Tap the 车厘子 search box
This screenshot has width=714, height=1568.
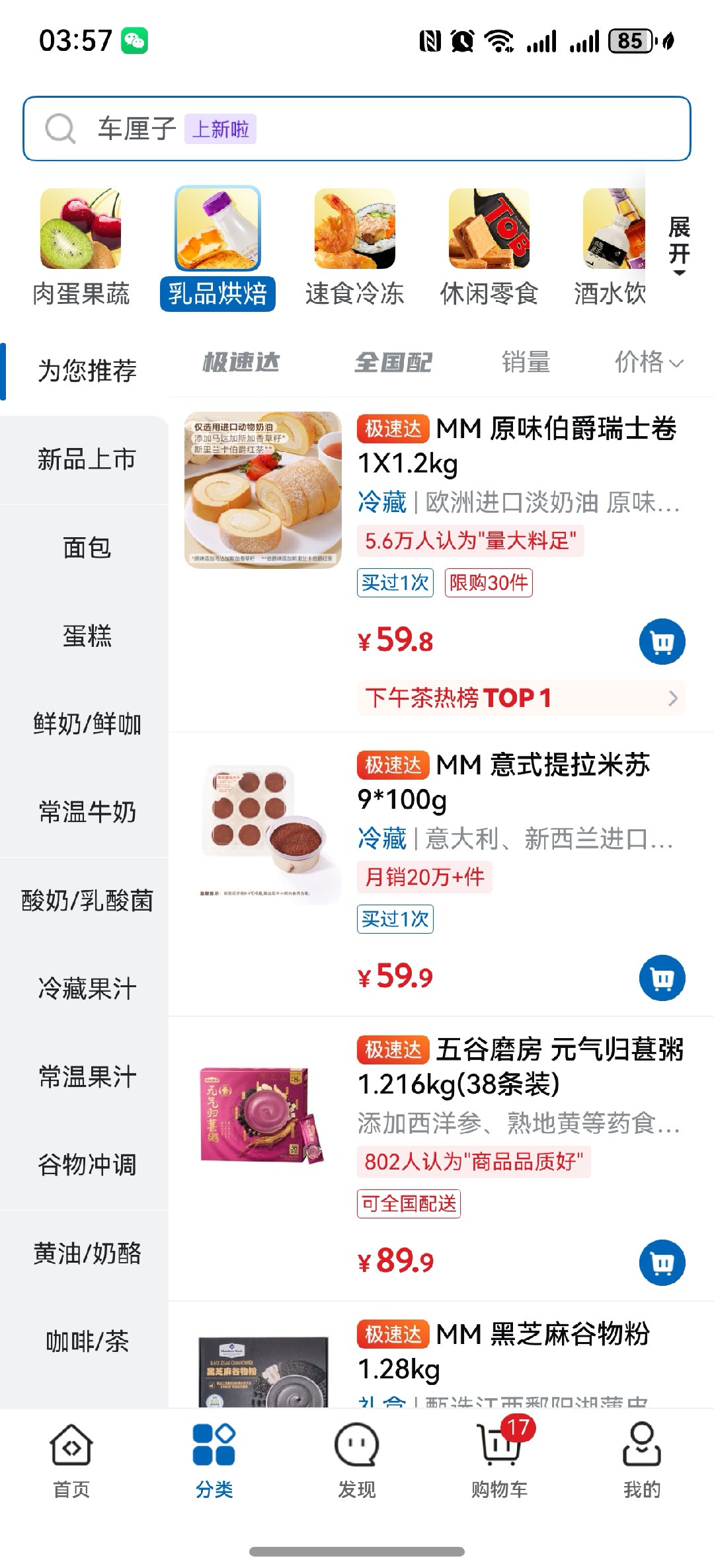[x=357, y=129]
